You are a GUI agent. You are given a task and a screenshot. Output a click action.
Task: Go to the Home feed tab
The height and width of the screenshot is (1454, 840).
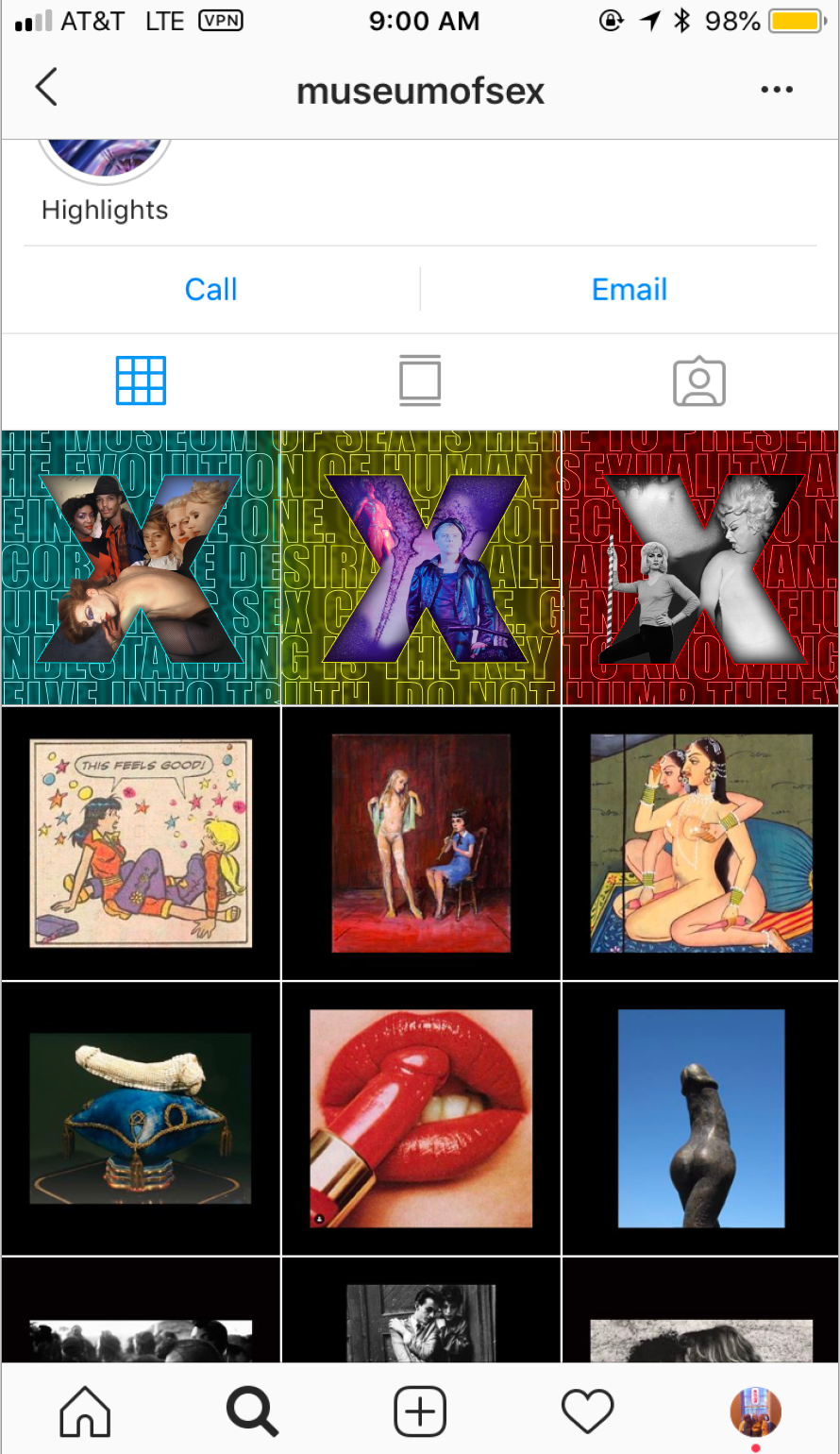click(85, 1412)
